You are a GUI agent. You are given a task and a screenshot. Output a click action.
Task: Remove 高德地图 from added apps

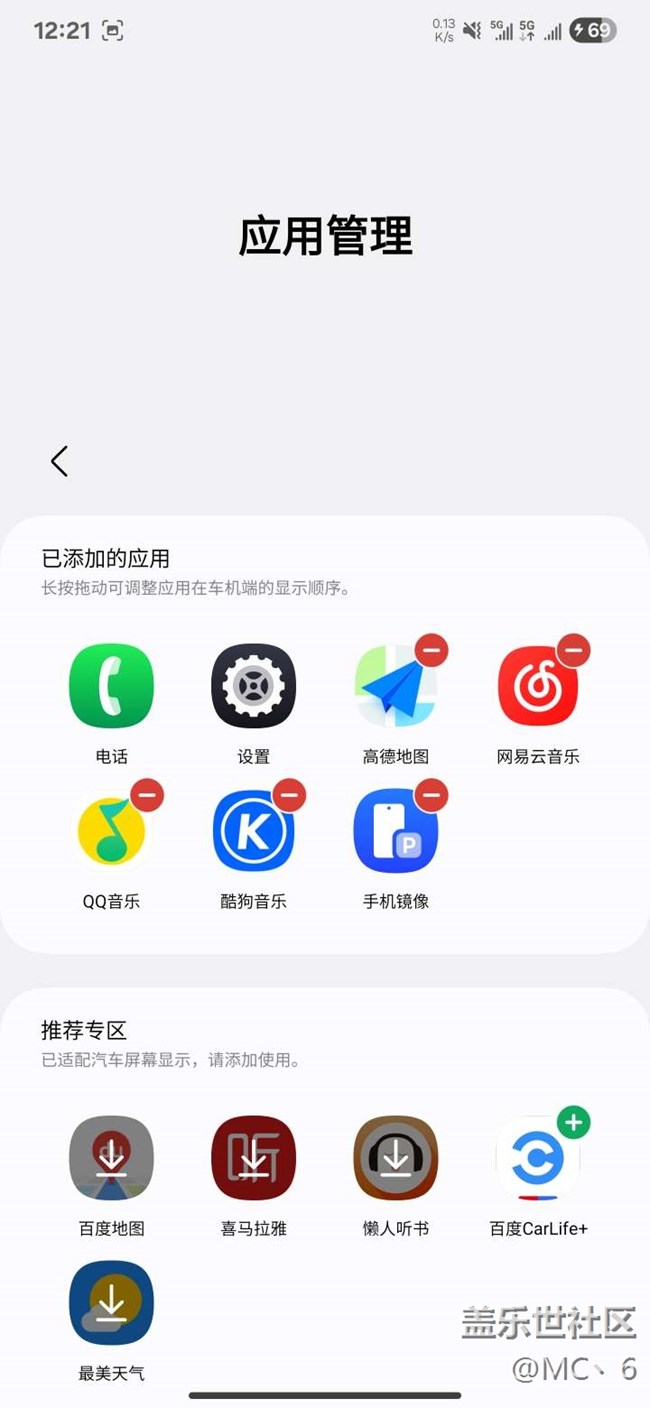(431, 651)
